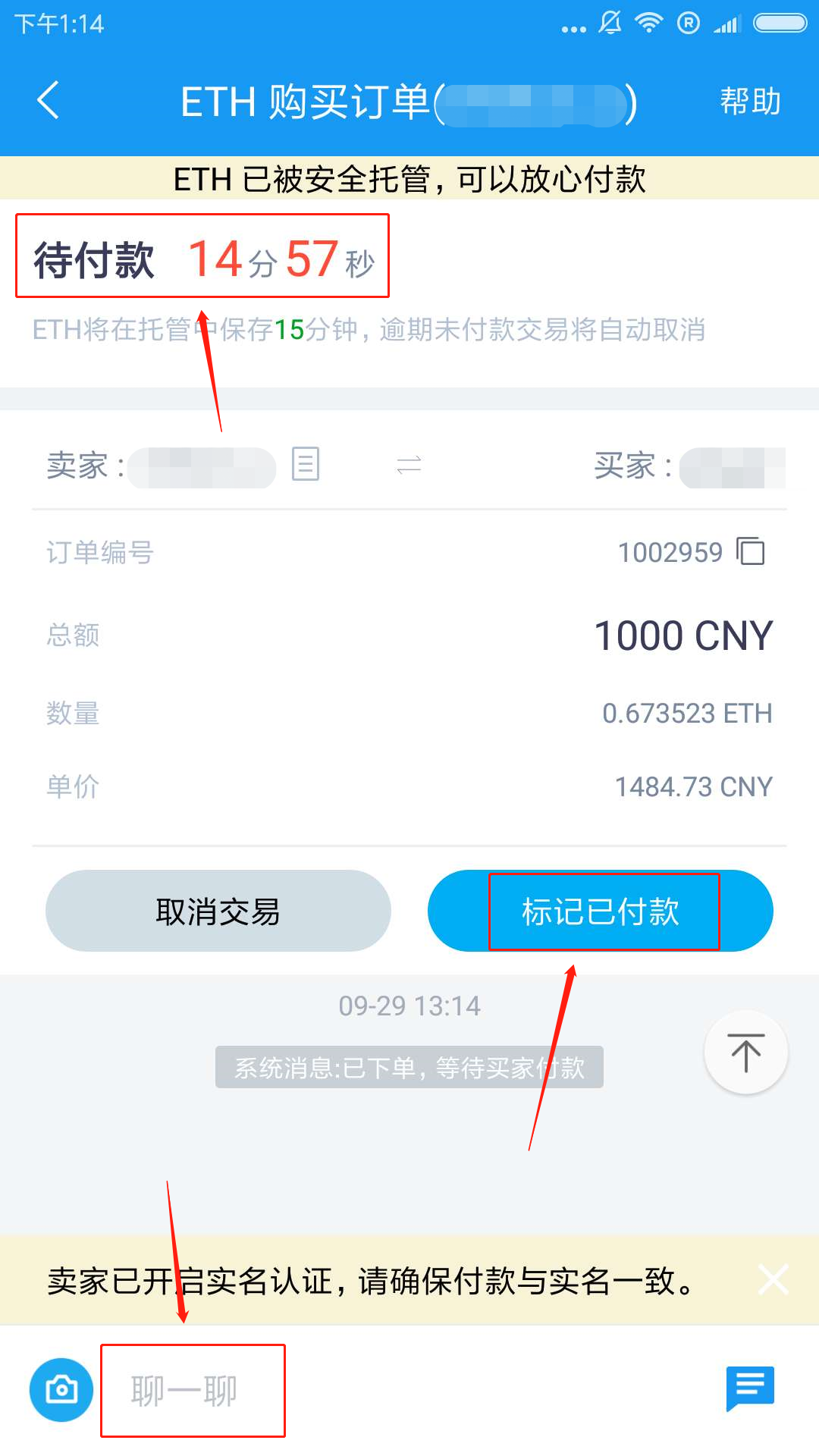This screenshot has width=819, height=1456.
Task: Open the 帮助 help page
Action: pos(749,101)
